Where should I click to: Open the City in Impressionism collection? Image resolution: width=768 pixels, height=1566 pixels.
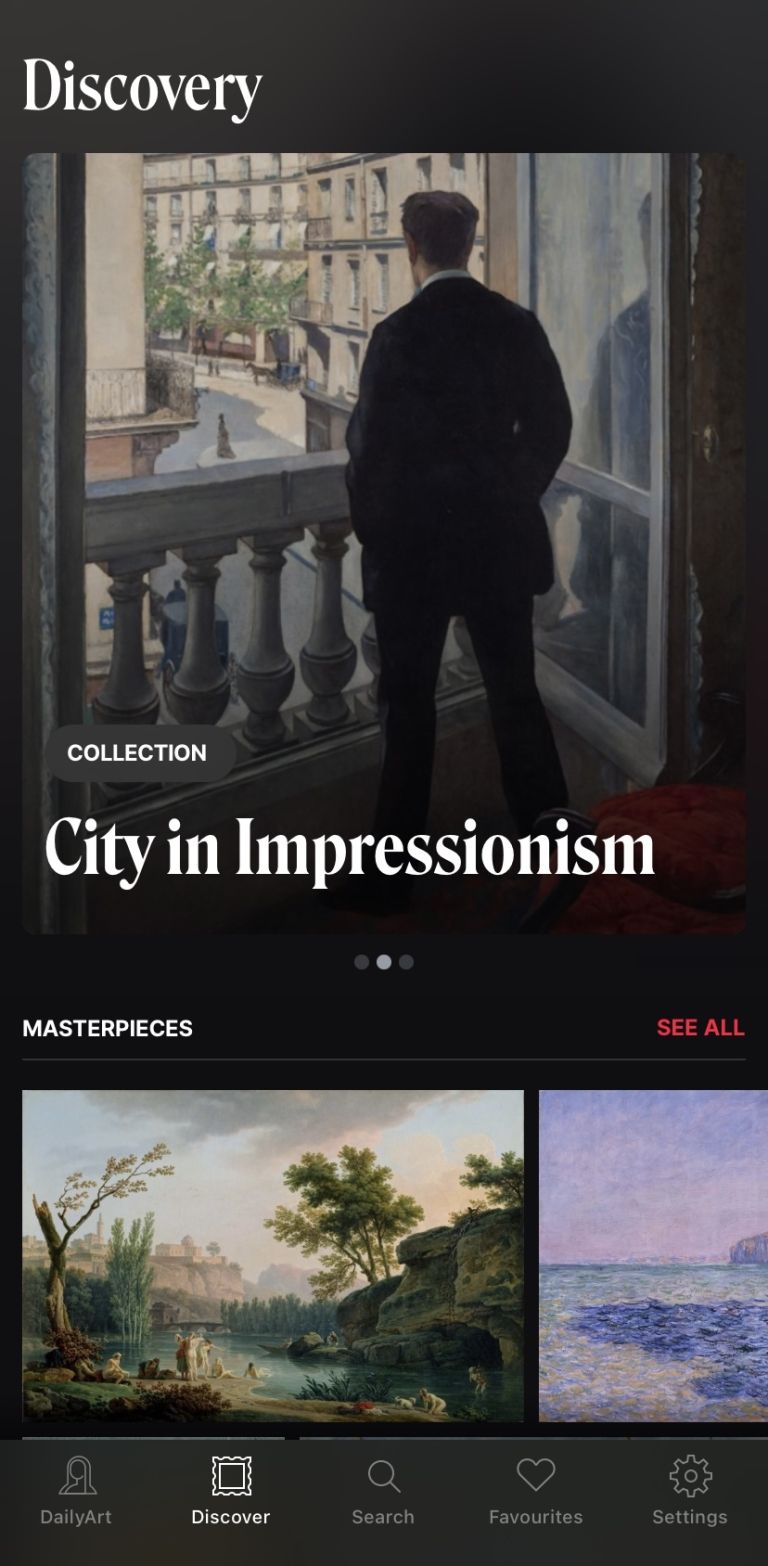384,543
